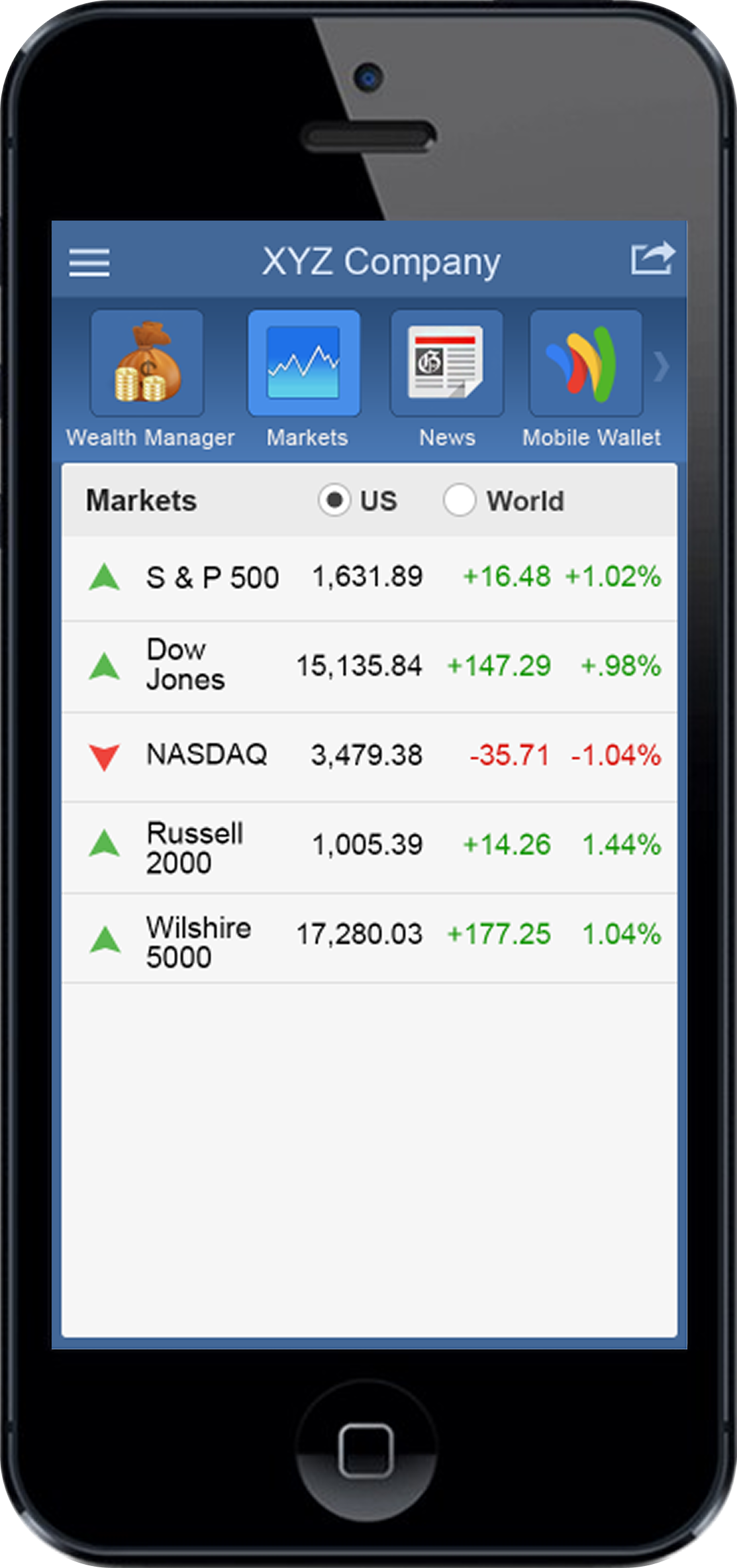Open Mobile Wallet

coord(586,364)
